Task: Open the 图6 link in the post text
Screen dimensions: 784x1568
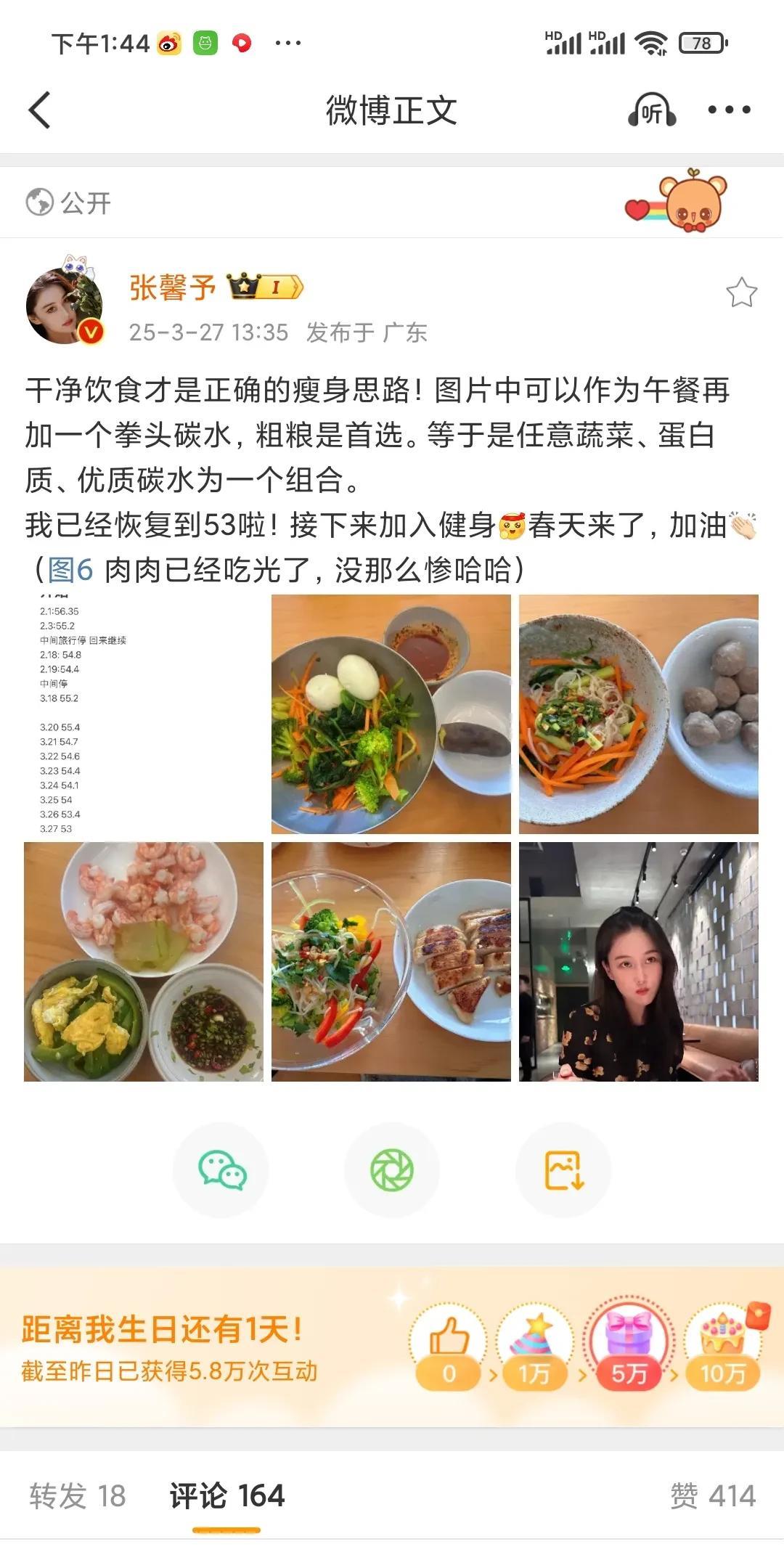Action: [70, 570]
